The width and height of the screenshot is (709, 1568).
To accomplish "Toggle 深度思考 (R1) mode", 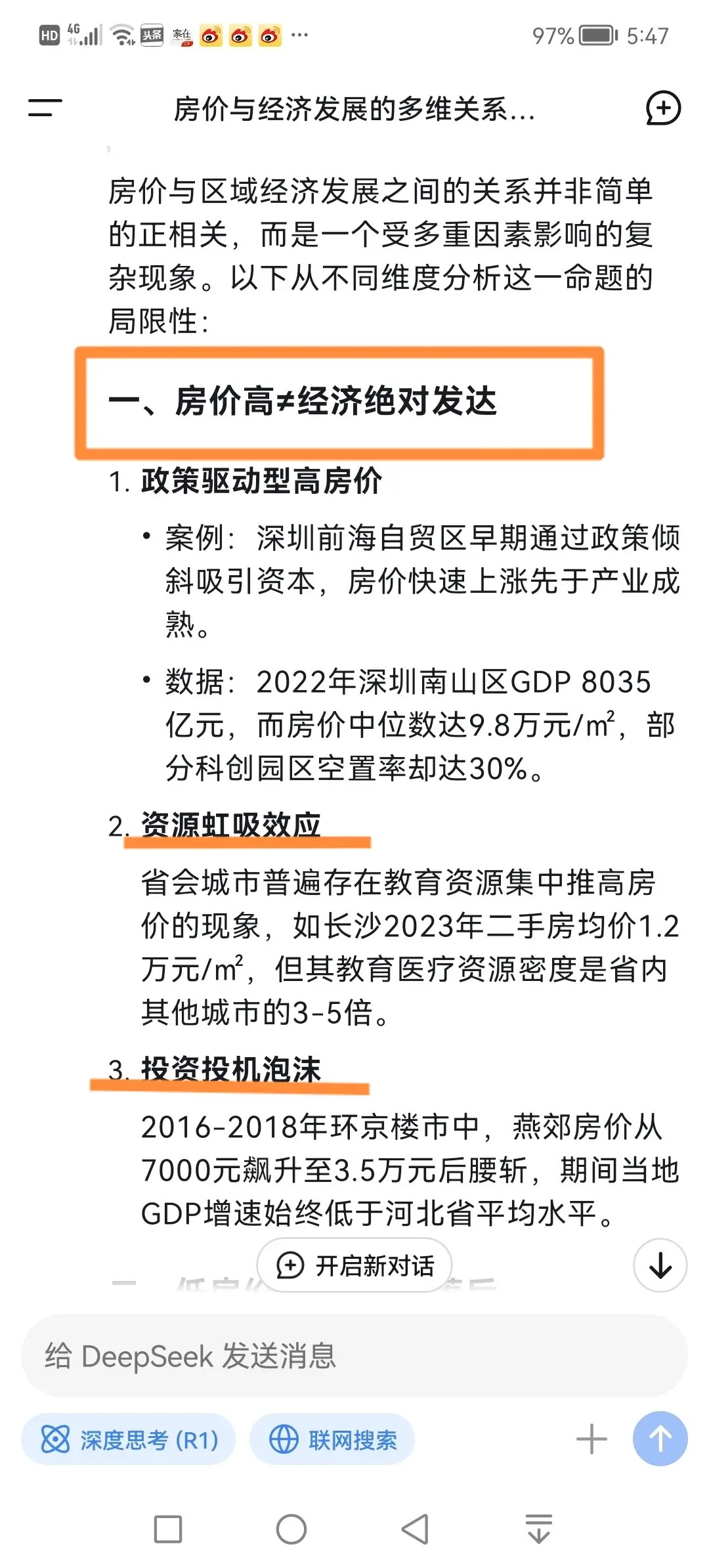I will pos(129,1440).
